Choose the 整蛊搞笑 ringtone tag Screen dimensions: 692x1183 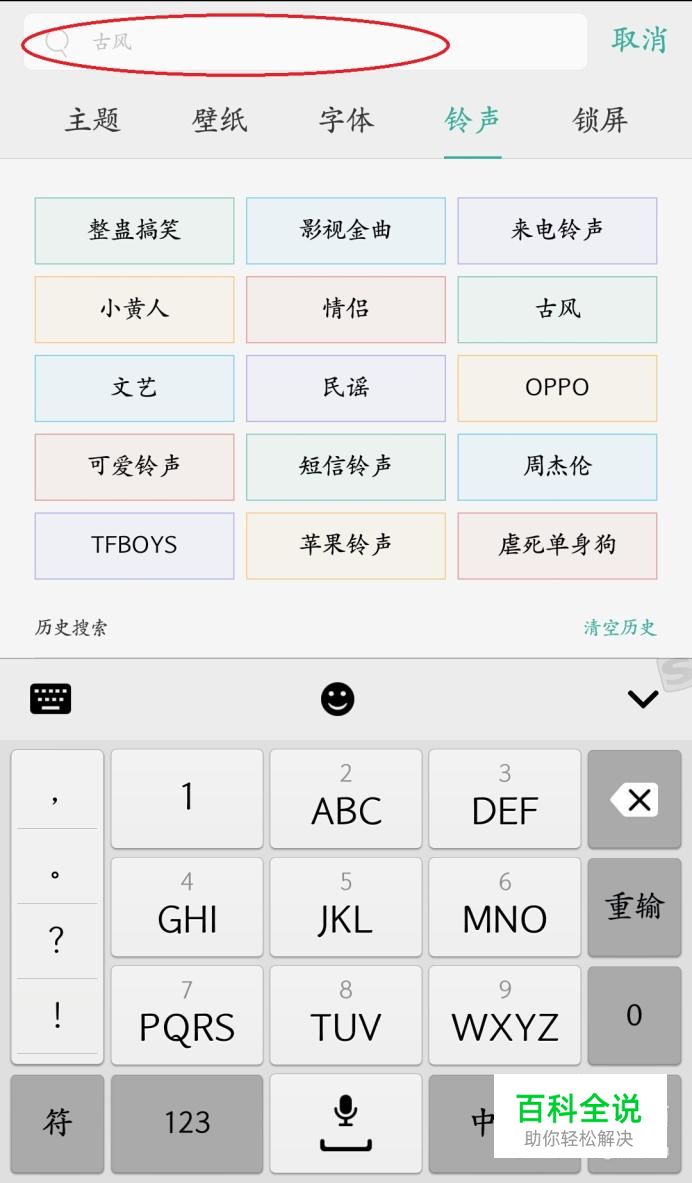point(134,230)
